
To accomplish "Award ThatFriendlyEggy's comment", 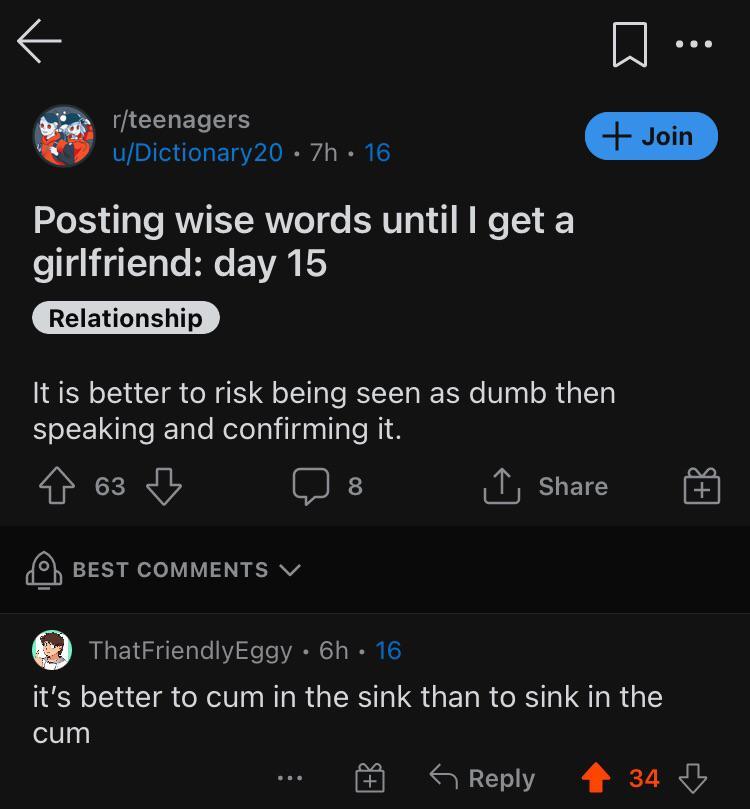I will point(370,778).
